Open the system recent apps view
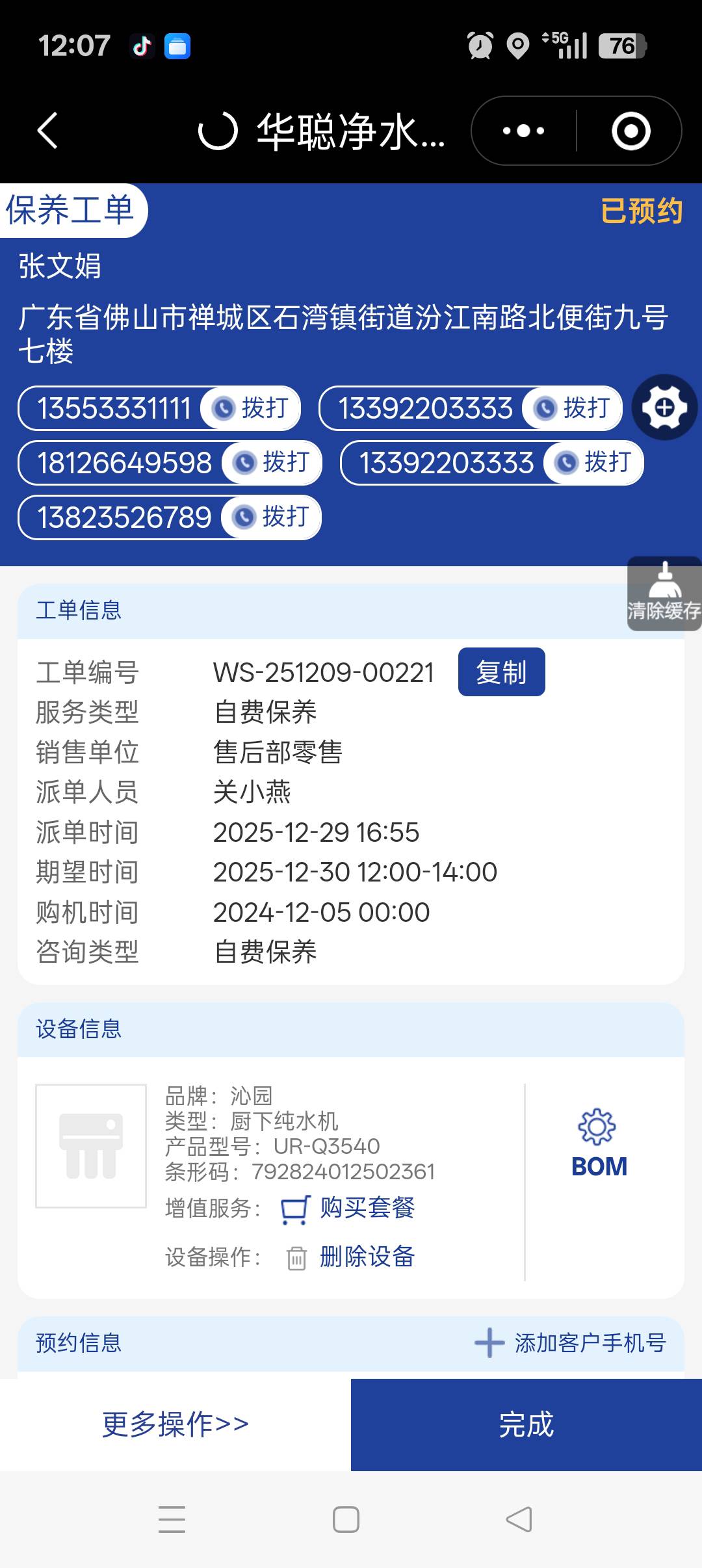 (172, 1519)
